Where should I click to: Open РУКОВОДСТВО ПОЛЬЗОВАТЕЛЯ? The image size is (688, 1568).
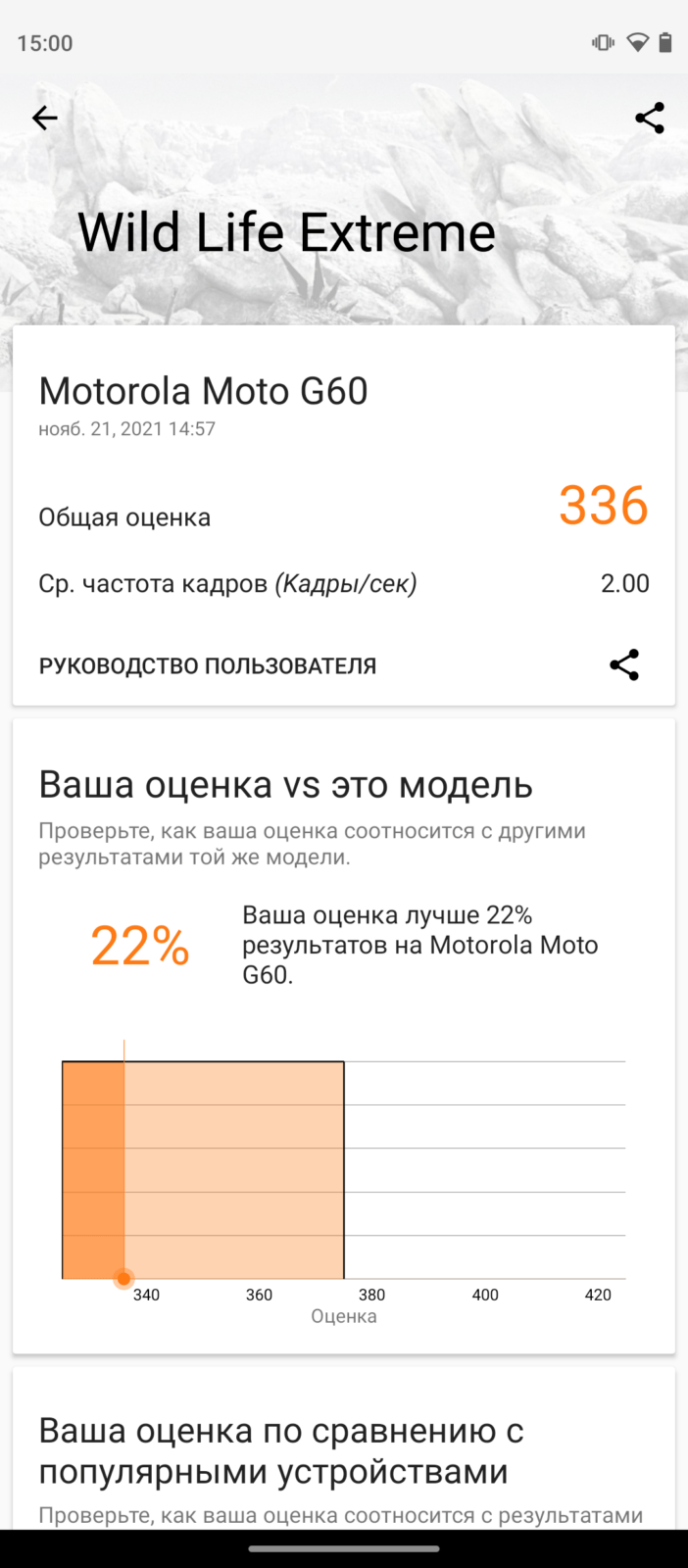pos(208,665)
